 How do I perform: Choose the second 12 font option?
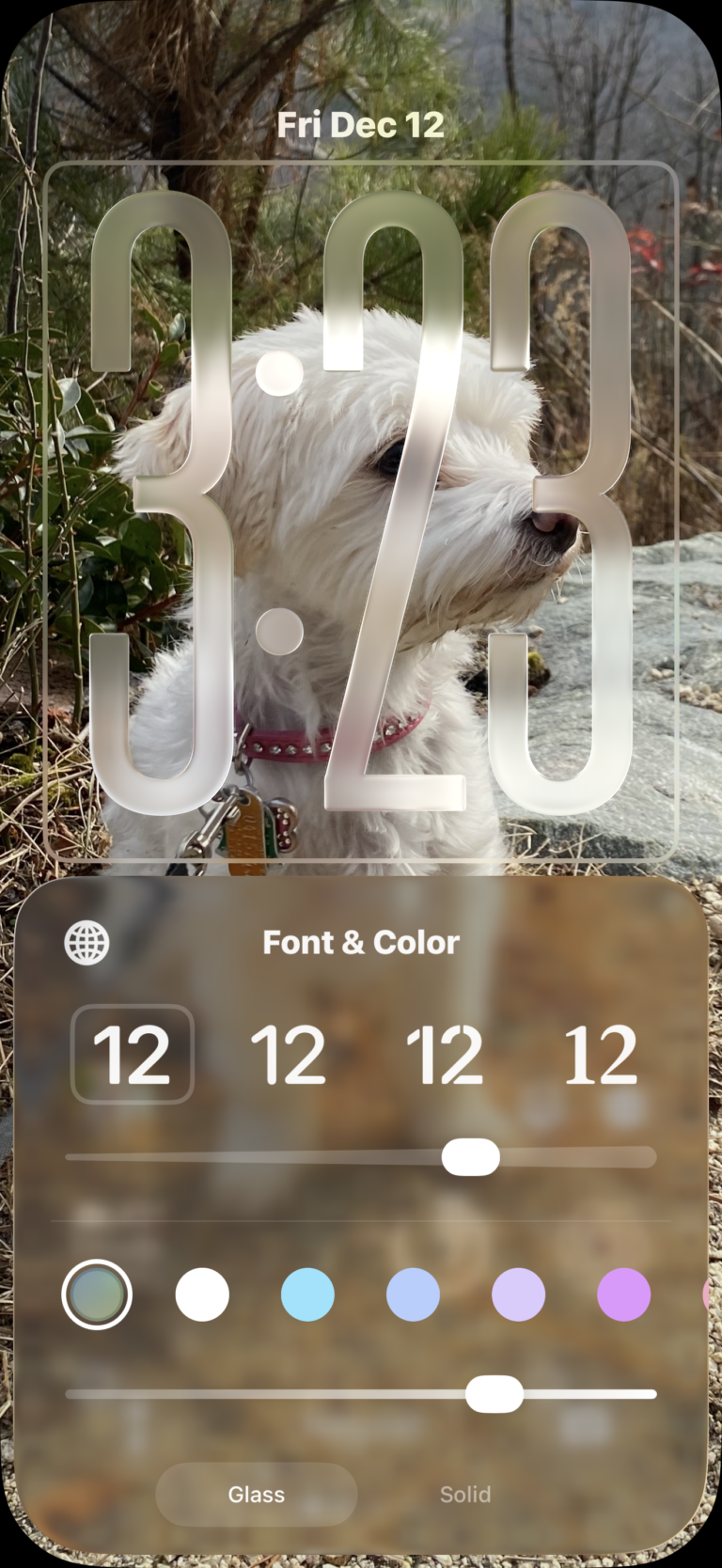click(288, 1054)
